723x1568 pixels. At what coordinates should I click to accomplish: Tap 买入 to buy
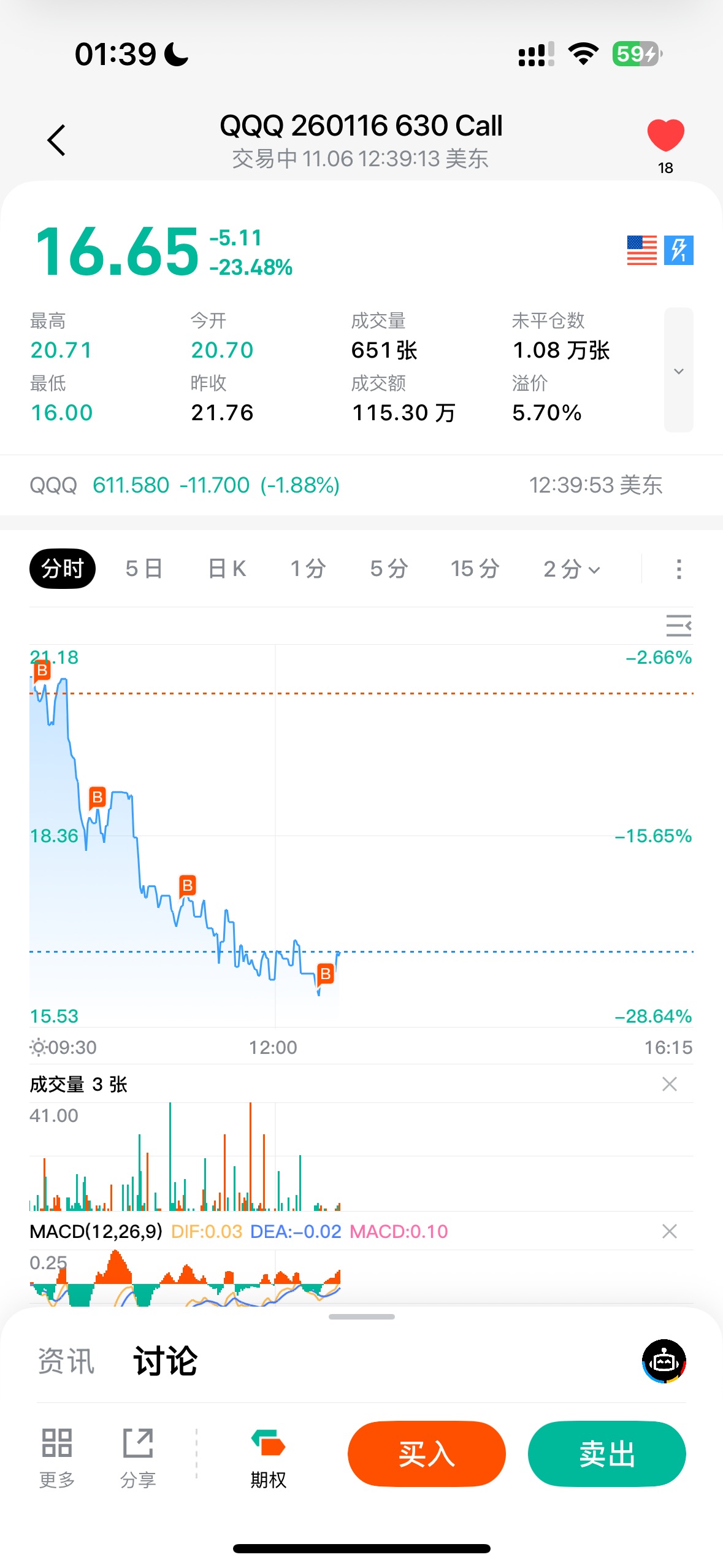(x=426, y=1453)
